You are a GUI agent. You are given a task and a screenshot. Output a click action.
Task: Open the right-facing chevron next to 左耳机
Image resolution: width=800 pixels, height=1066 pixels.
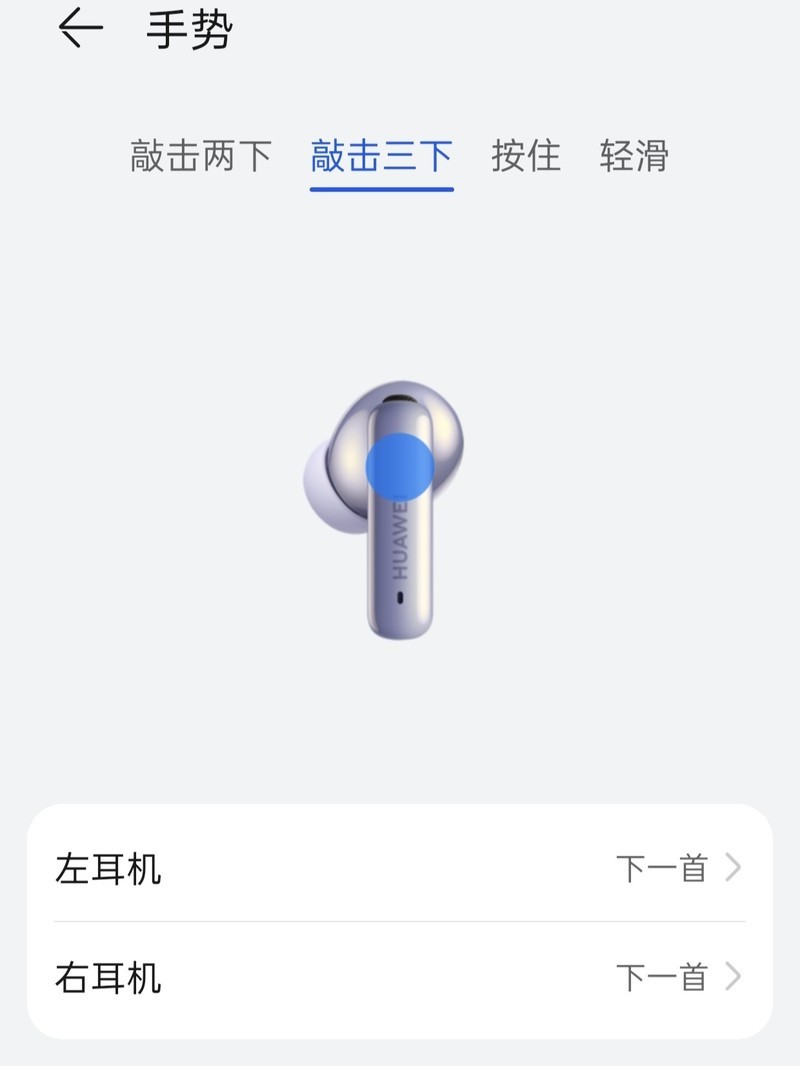pos(733,870)
